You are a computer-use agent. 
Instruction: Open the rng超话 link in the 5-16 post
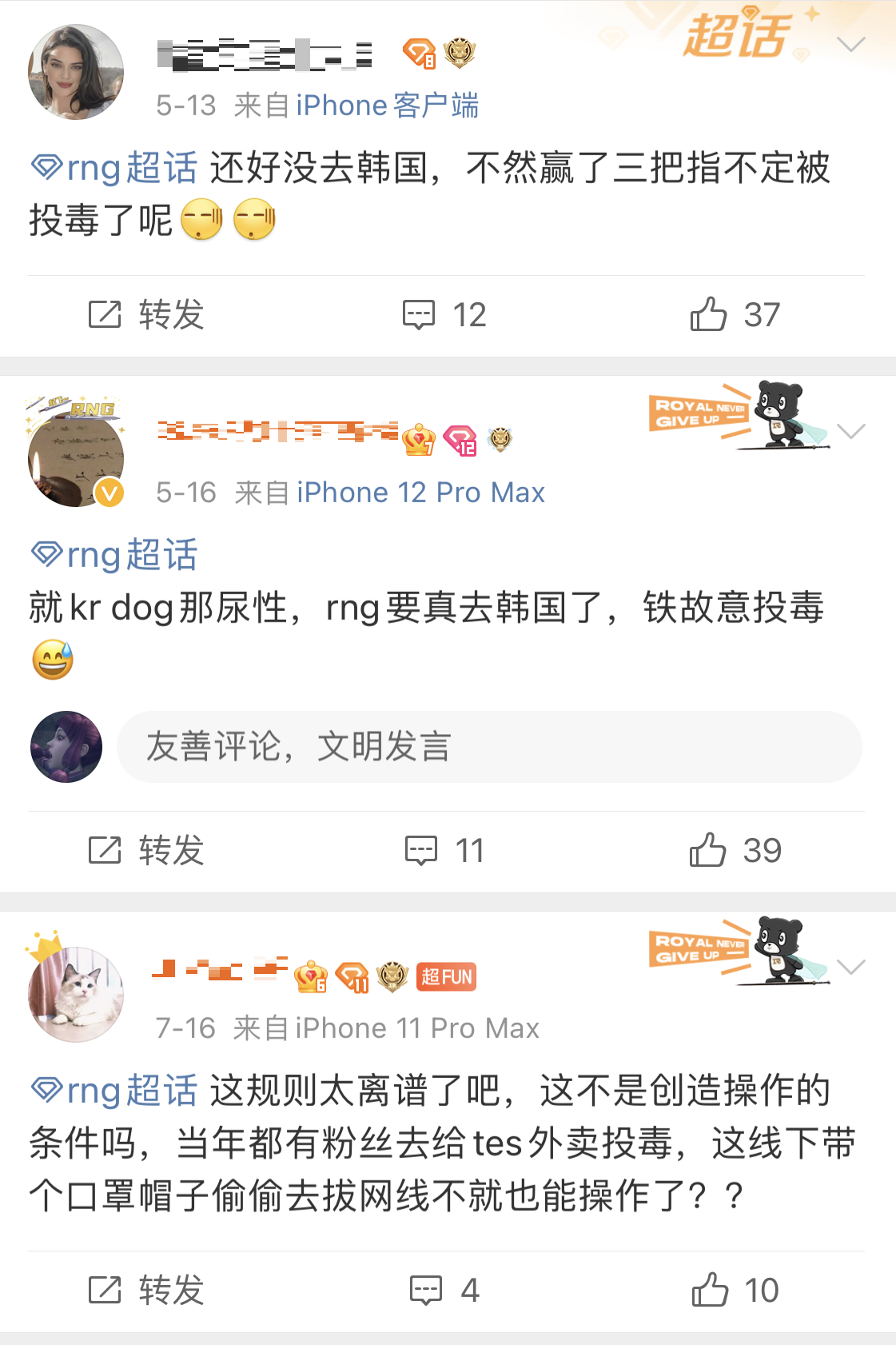pyautogui.click(x=115, y=555)
